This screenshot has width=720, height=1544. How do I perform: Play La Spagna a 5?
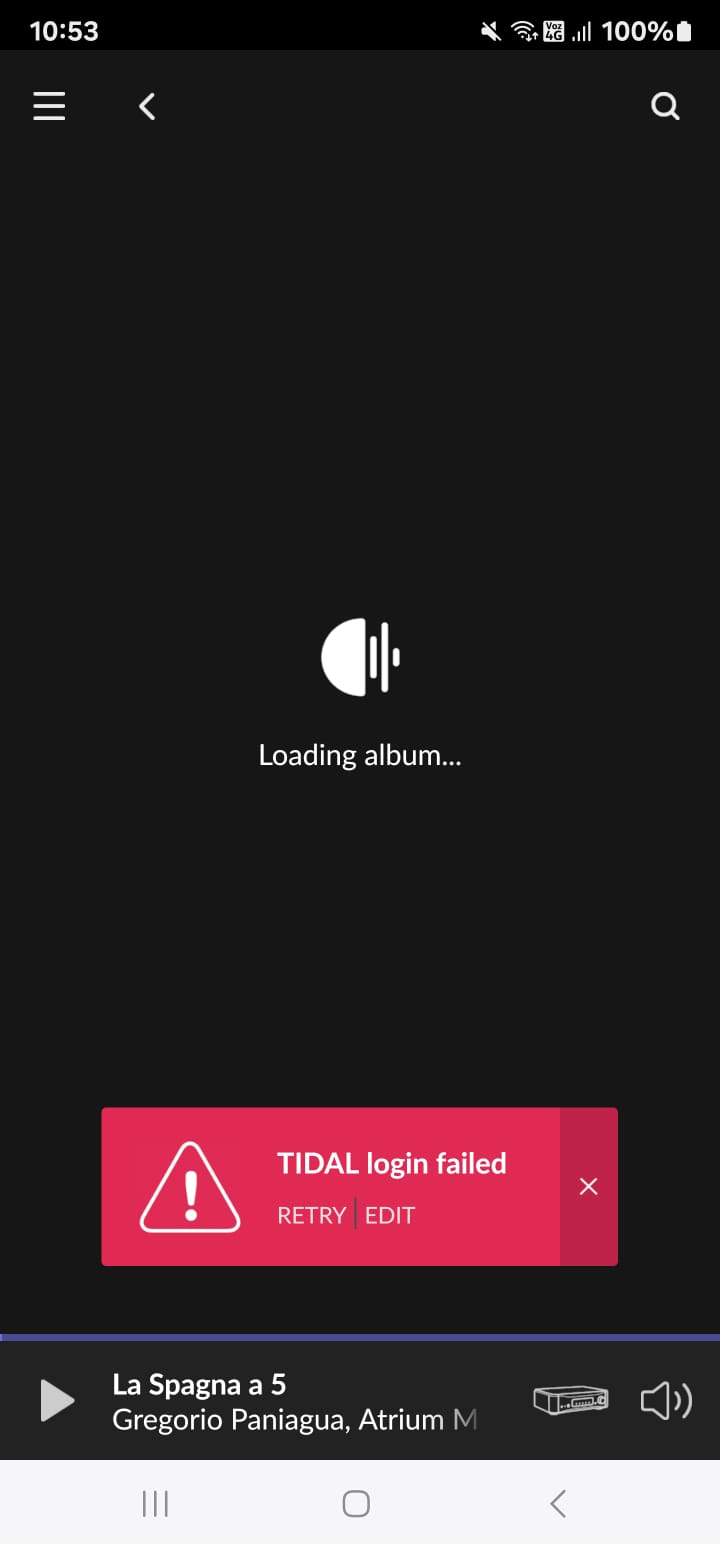(57, 1400)
